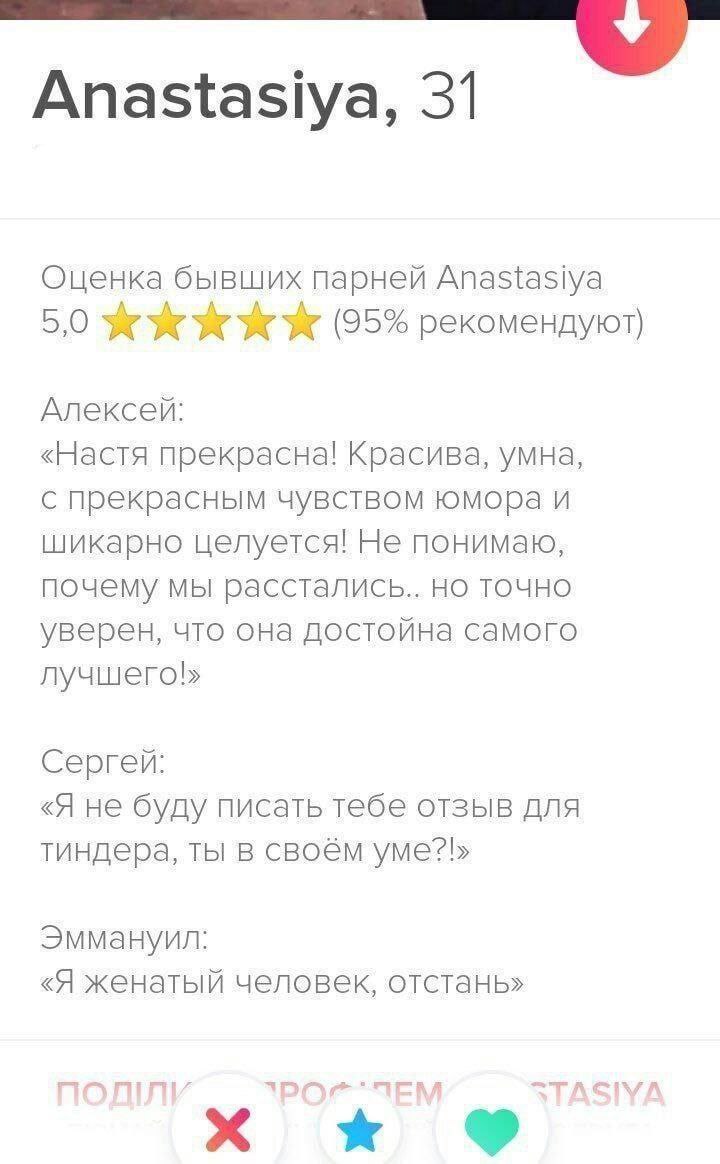Reject Anastasiya with the red X

point(230,1128)
